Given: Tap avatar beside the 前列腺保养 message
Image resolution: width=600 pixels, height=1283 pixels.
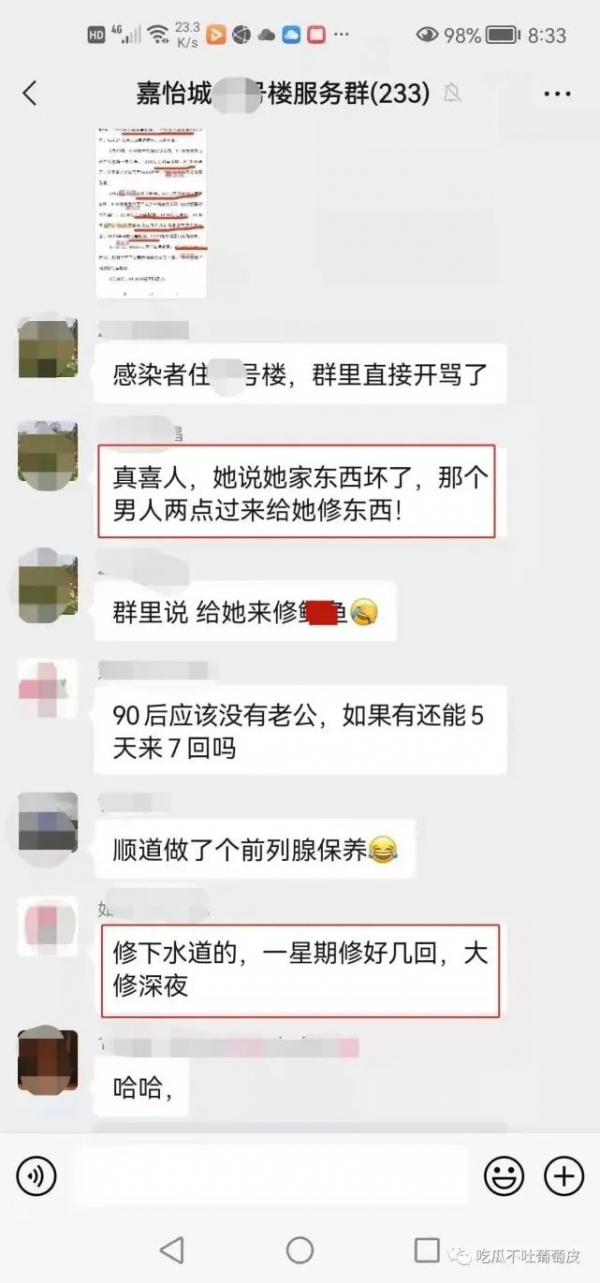Looking at the screenshot, I should click(48, 823).
